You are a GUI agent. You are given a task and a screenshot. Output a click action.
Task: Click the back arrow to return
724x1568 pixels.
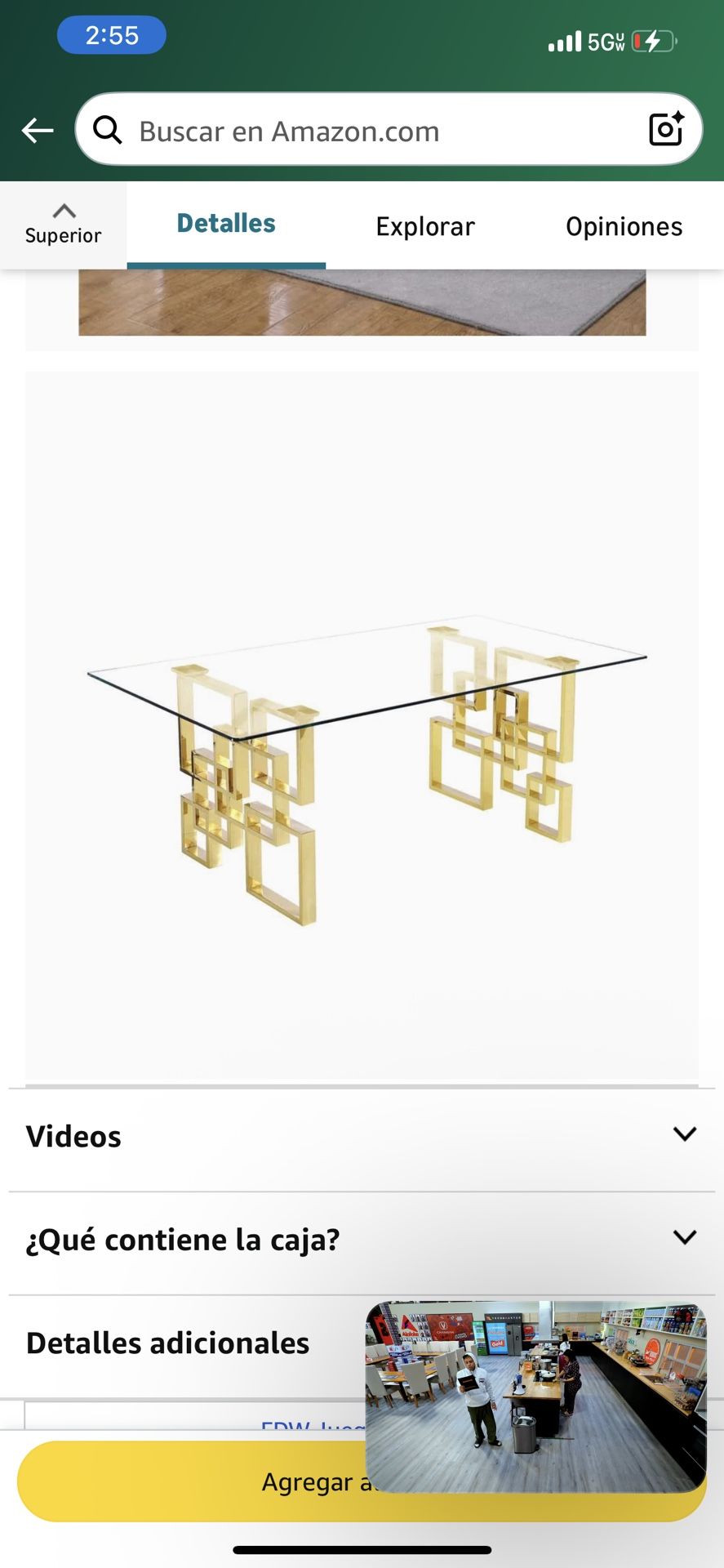click(x=38, y=130)
